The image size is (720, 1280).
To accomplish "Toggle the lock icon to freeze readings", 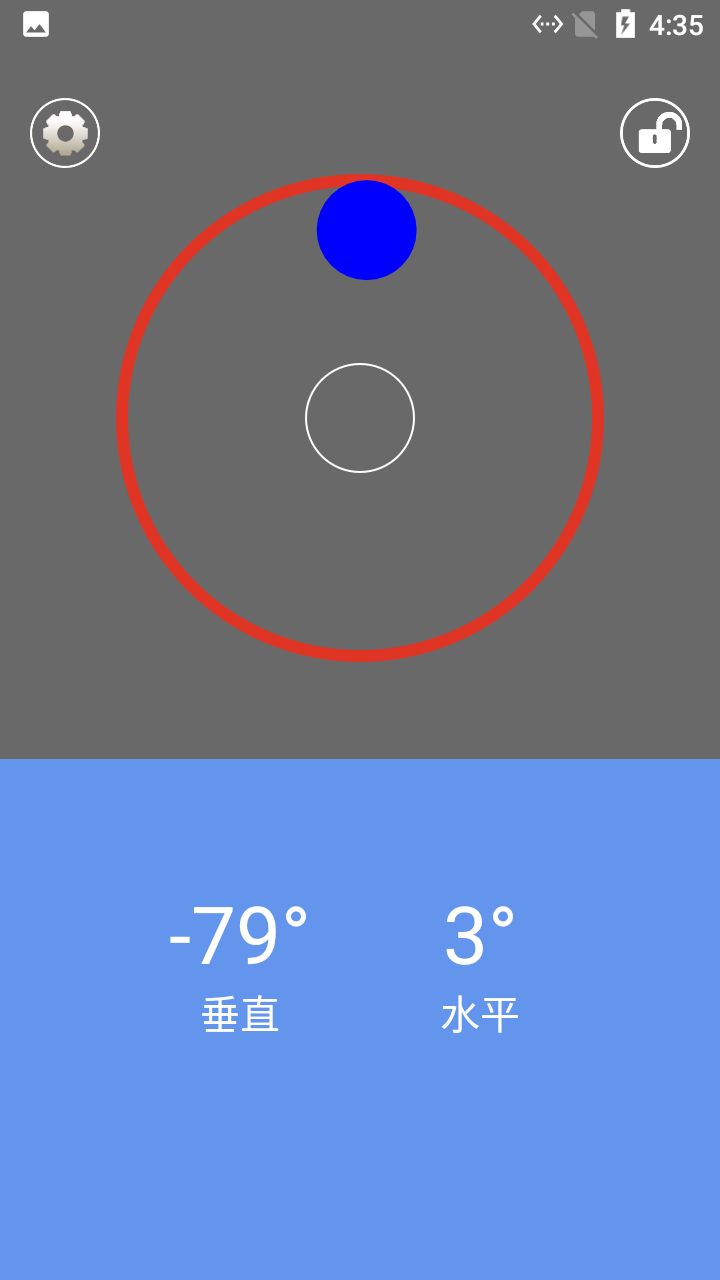I will pos(655,133).
